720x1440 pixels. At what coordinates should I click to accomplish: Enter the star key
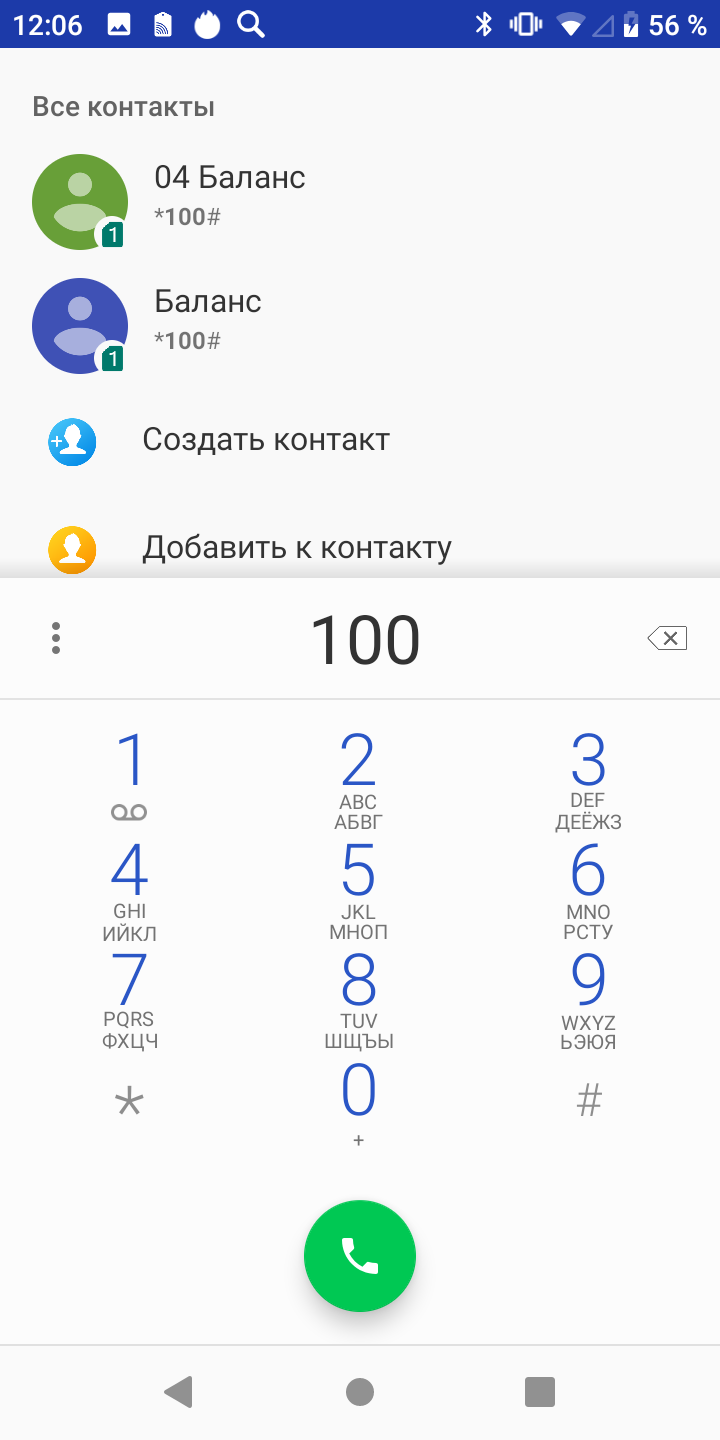130,1103
